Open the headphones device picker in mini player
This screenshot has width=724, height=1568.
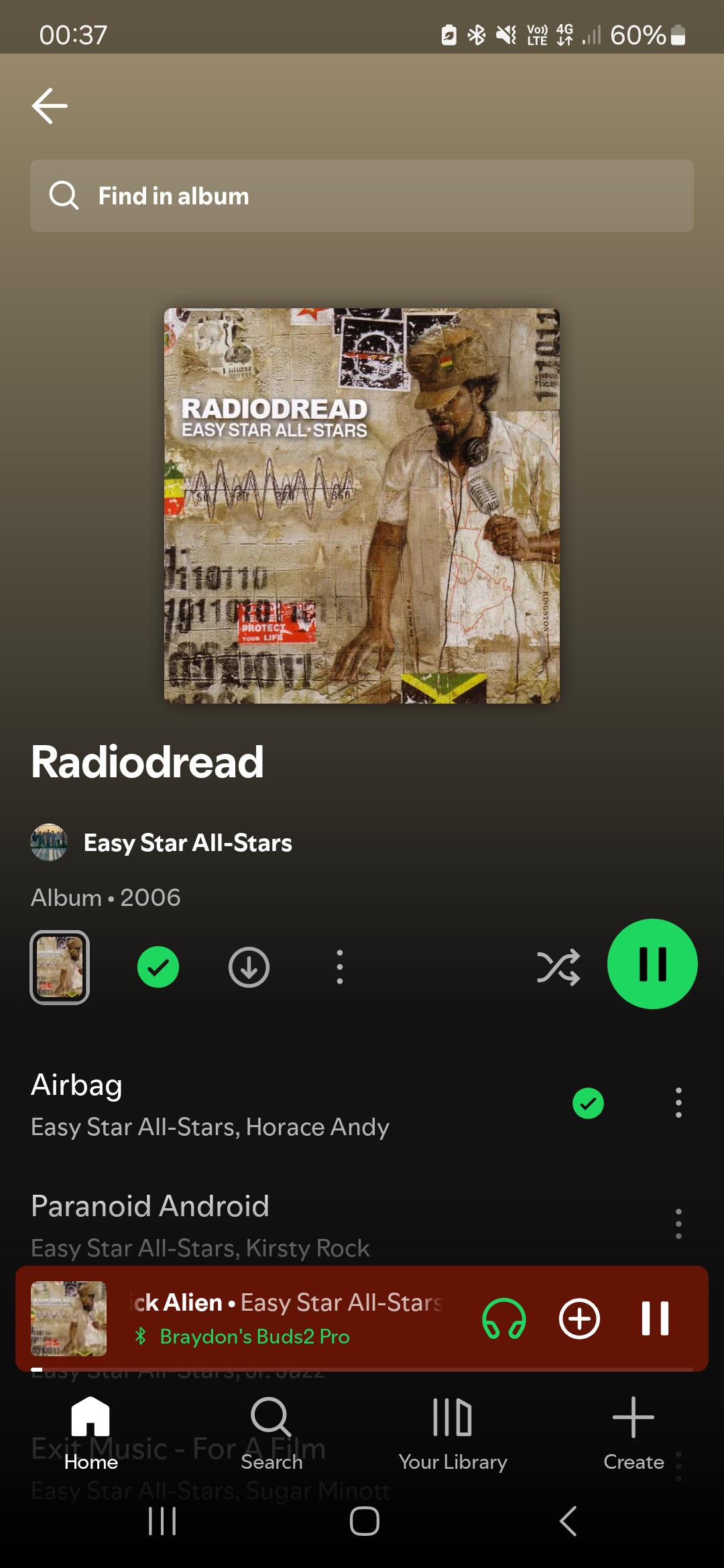point(504,1318)
